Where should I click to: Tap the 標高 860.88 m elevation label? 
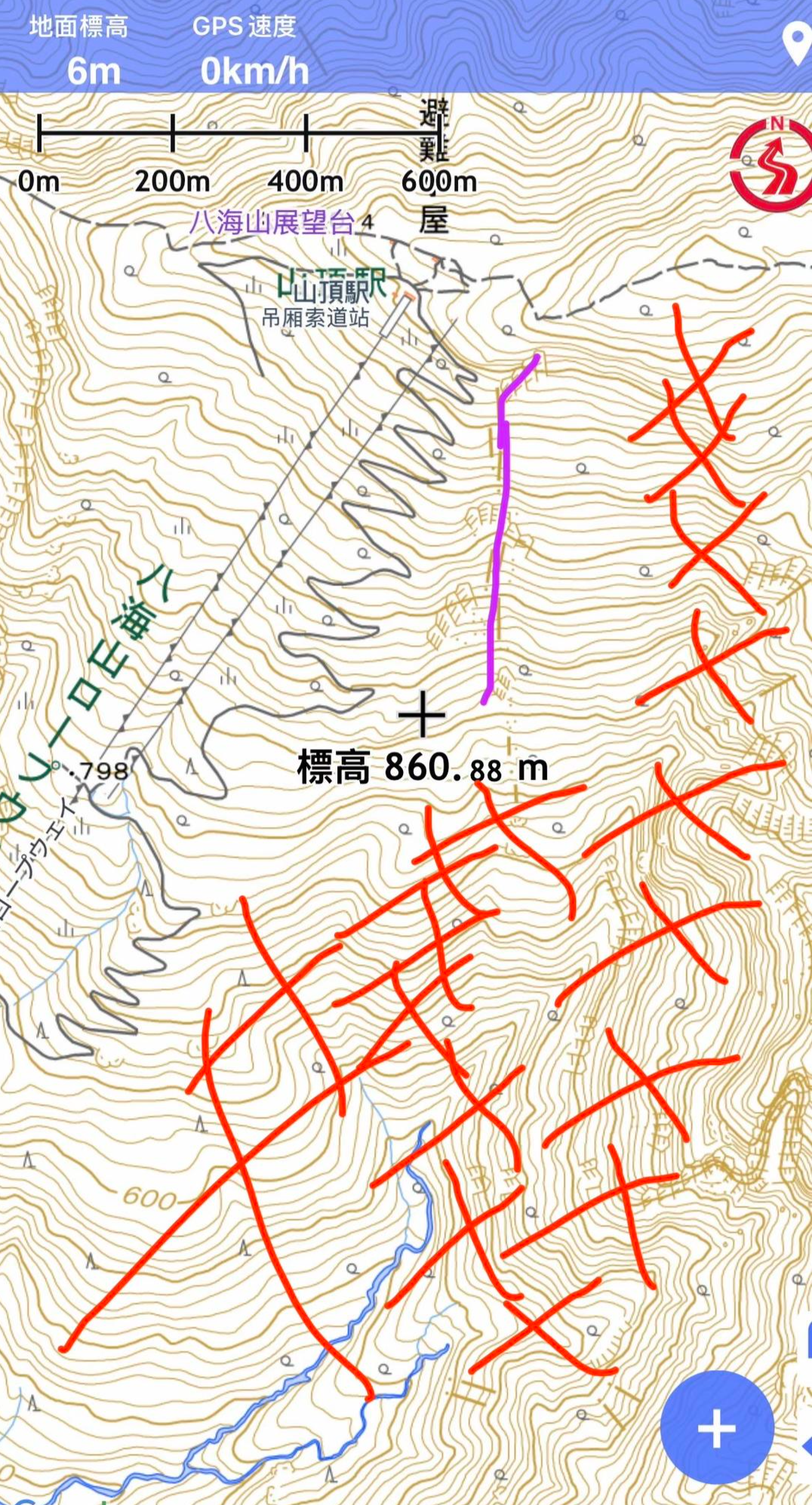point(421,768)
